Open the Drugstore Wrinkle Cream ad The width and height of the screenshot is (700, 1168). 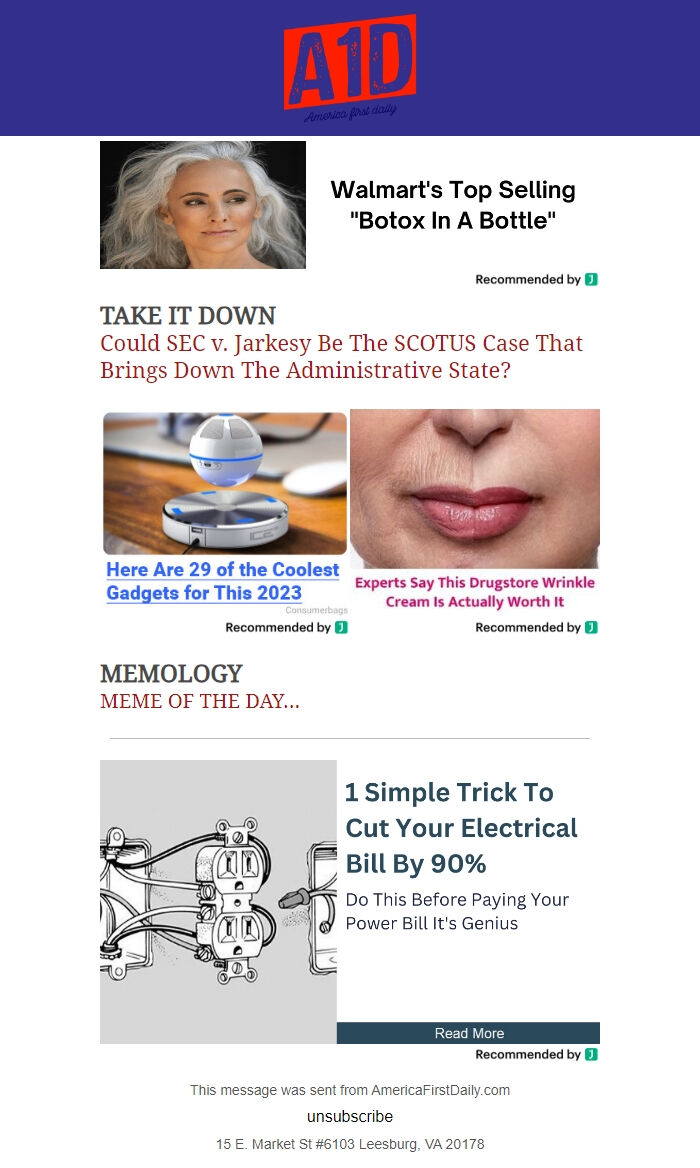(x=474, y=592)
